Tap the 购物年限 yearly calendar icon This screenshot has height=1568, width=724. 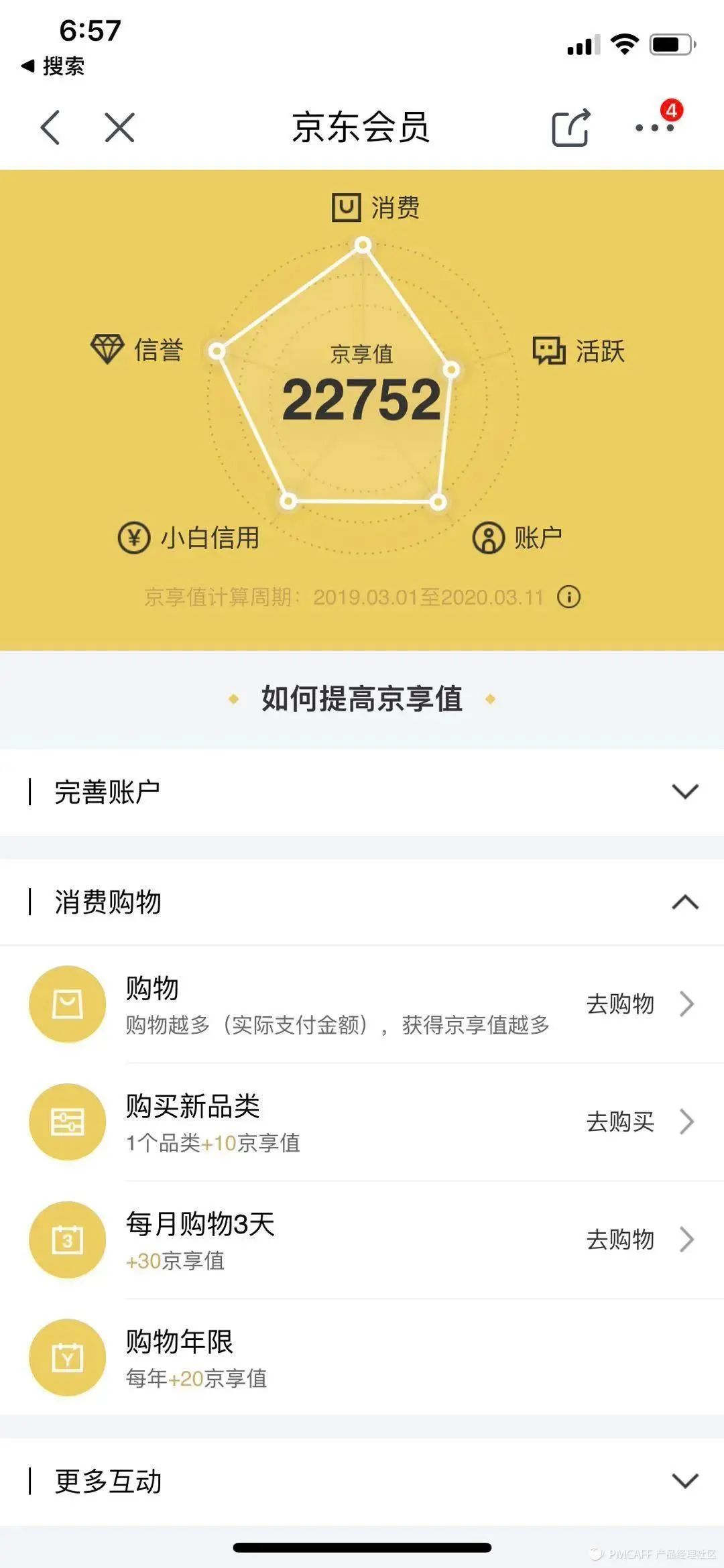pyautogui.click(x=67, y=1357)
